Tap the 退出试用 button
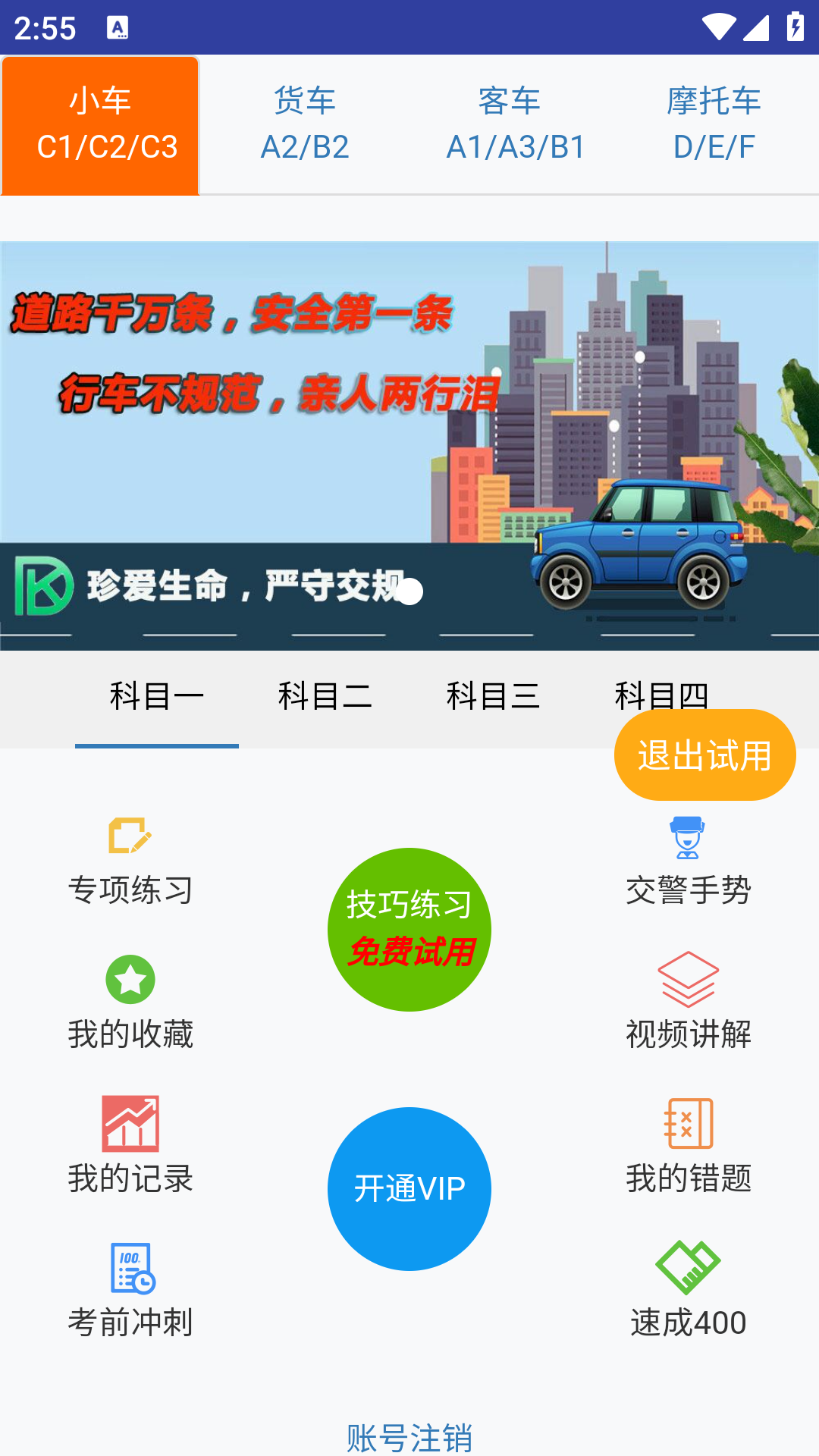The width and height of the screenshot is (819, 1456). click(704, 755)
